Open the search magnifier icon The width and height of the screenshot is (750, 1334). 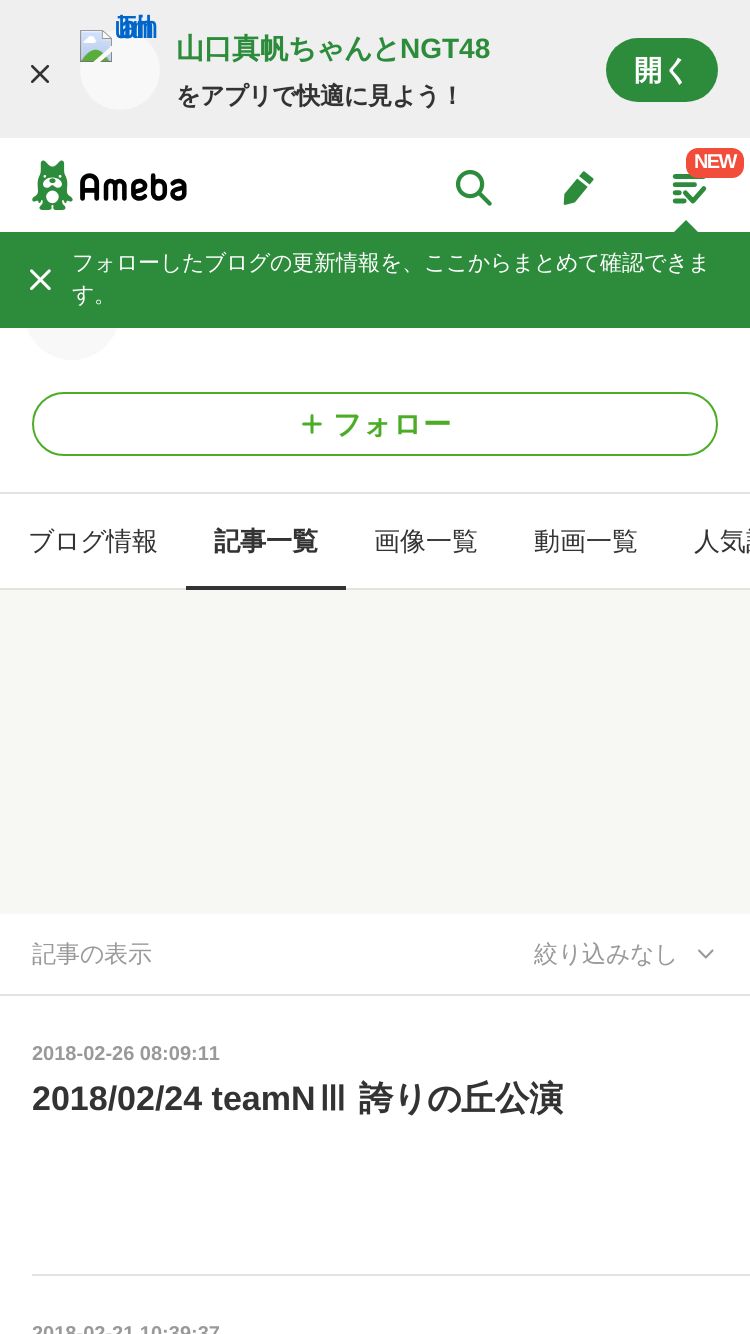tap(473, 187)
